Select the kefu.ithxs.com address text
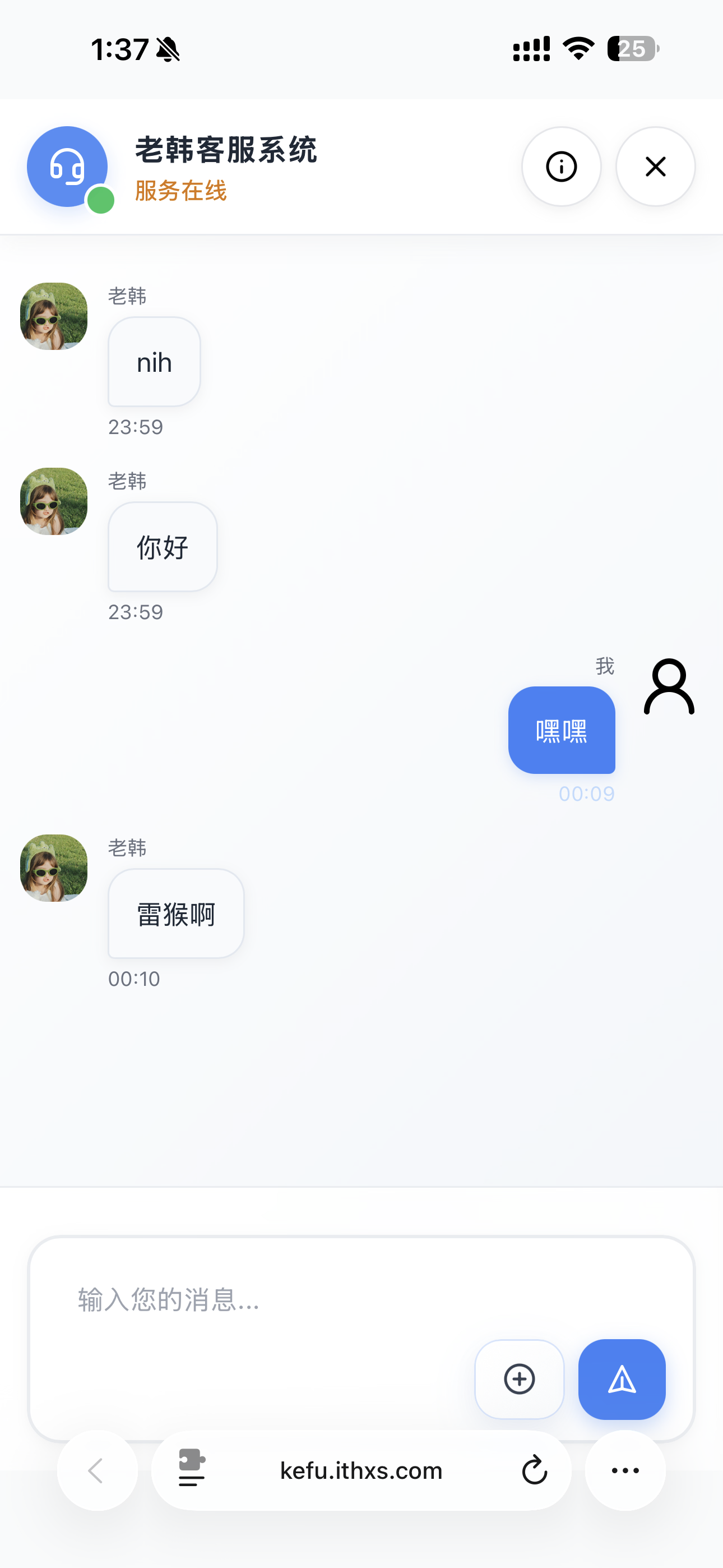The height and width of the screenshot is (1568, 723). (x=361, y=1470)
